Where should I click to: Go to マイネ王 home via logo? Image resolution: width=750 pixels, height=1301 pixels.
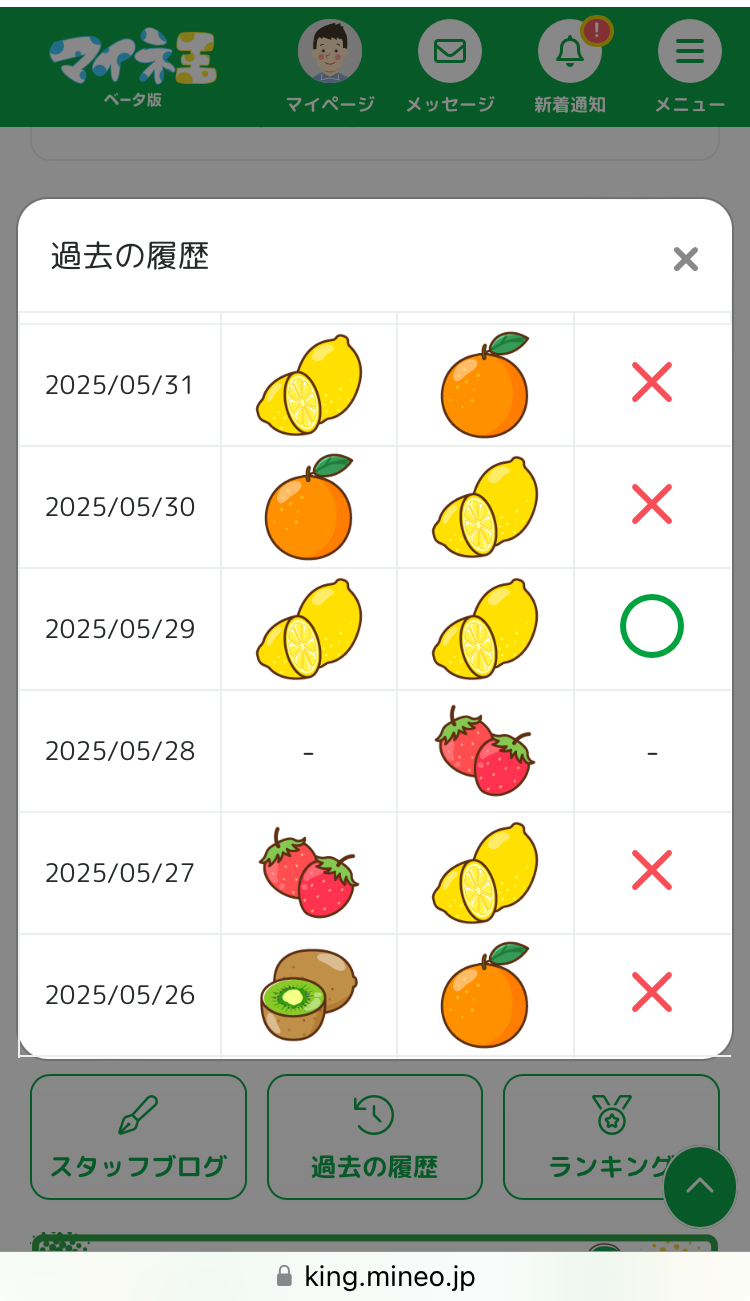133,62
